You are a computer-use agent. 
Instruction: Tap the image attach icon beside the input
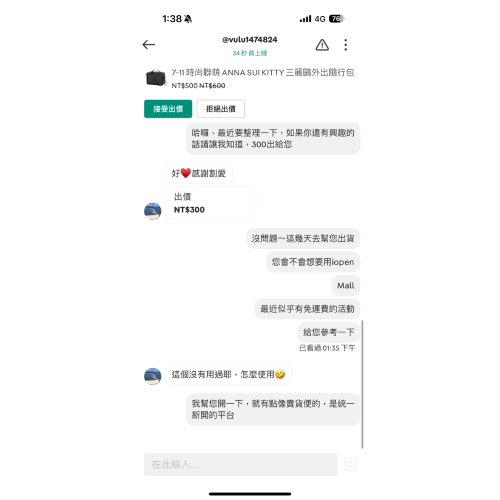351,464
